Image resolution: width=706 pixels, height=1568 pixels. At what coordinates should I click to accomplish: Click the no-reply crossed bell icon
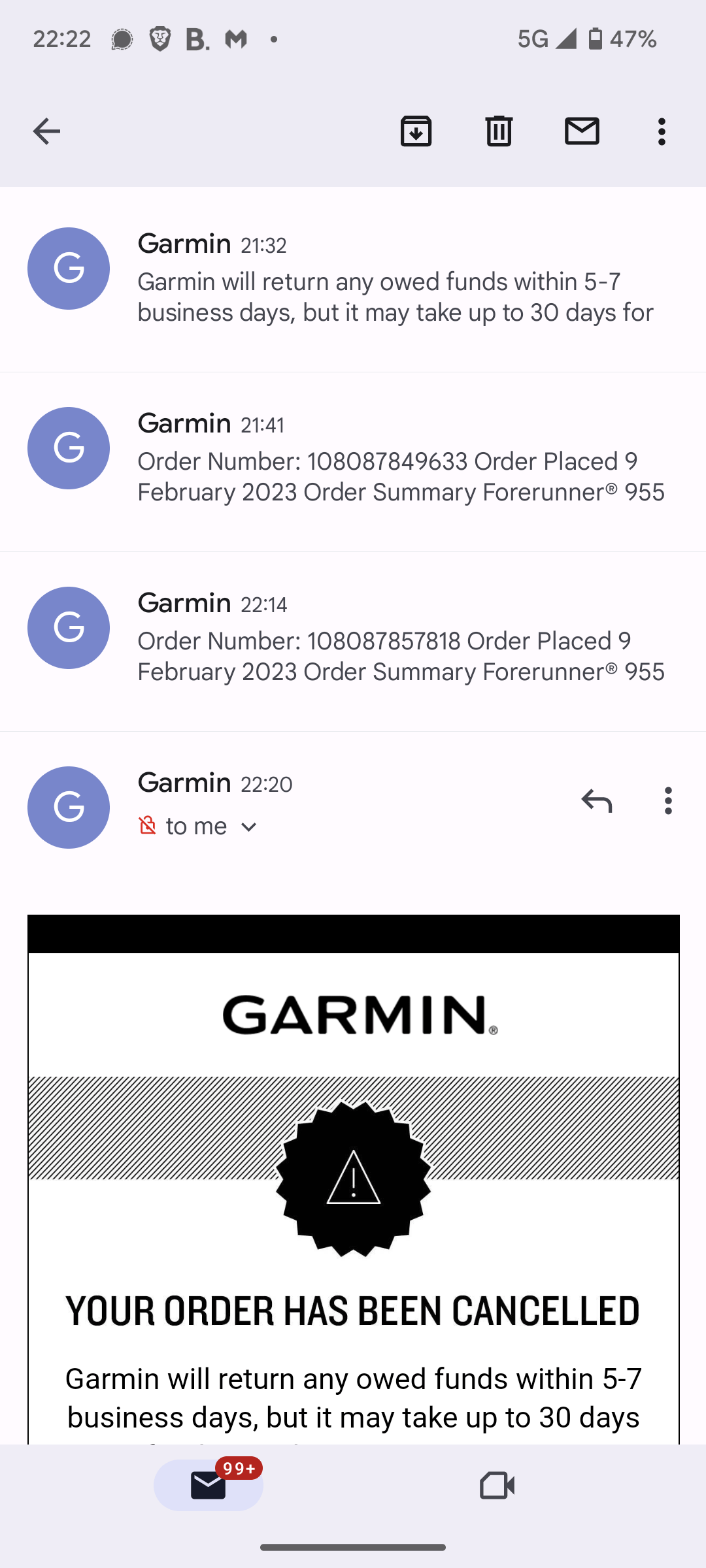point(149,826)
